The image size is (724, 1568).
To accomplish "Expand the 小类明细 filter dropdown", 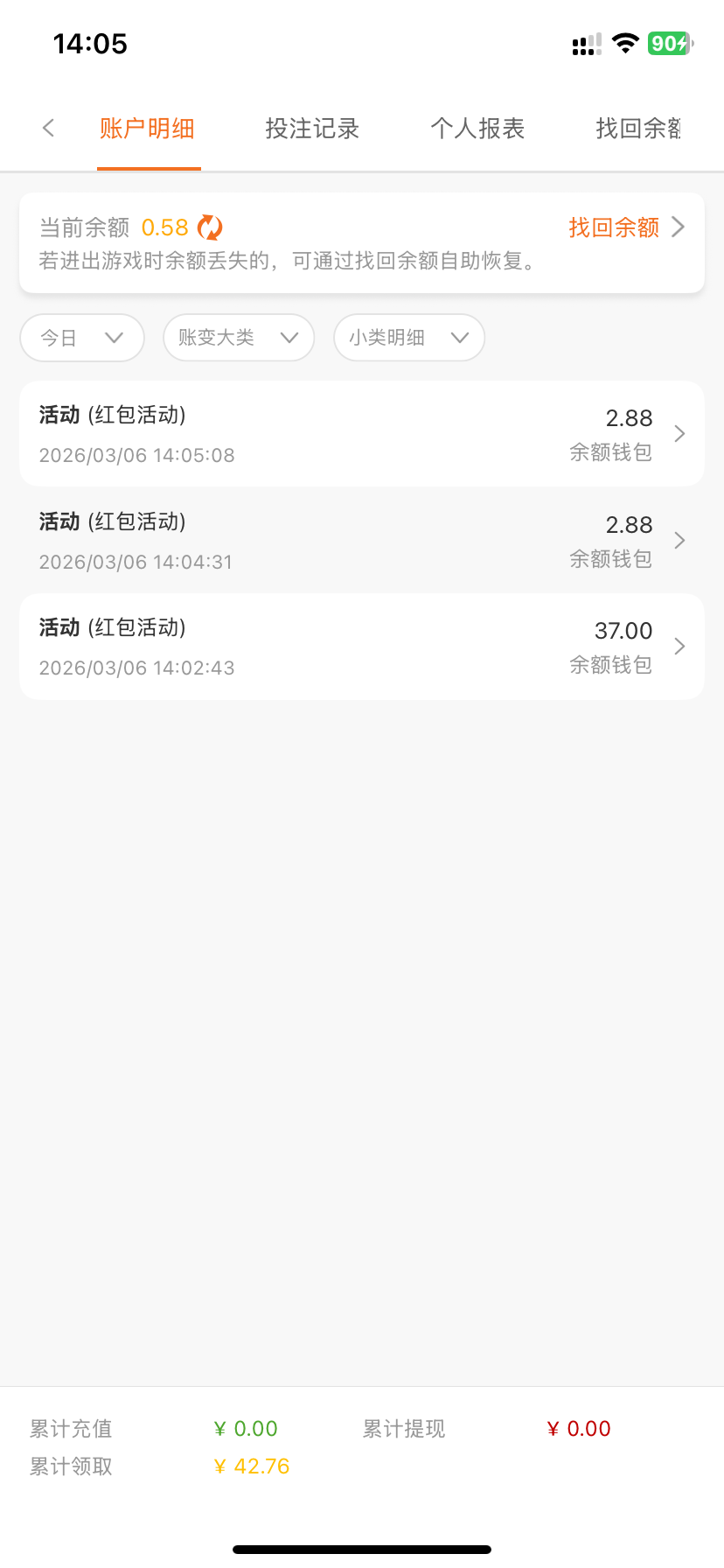I will click(409, 338).
